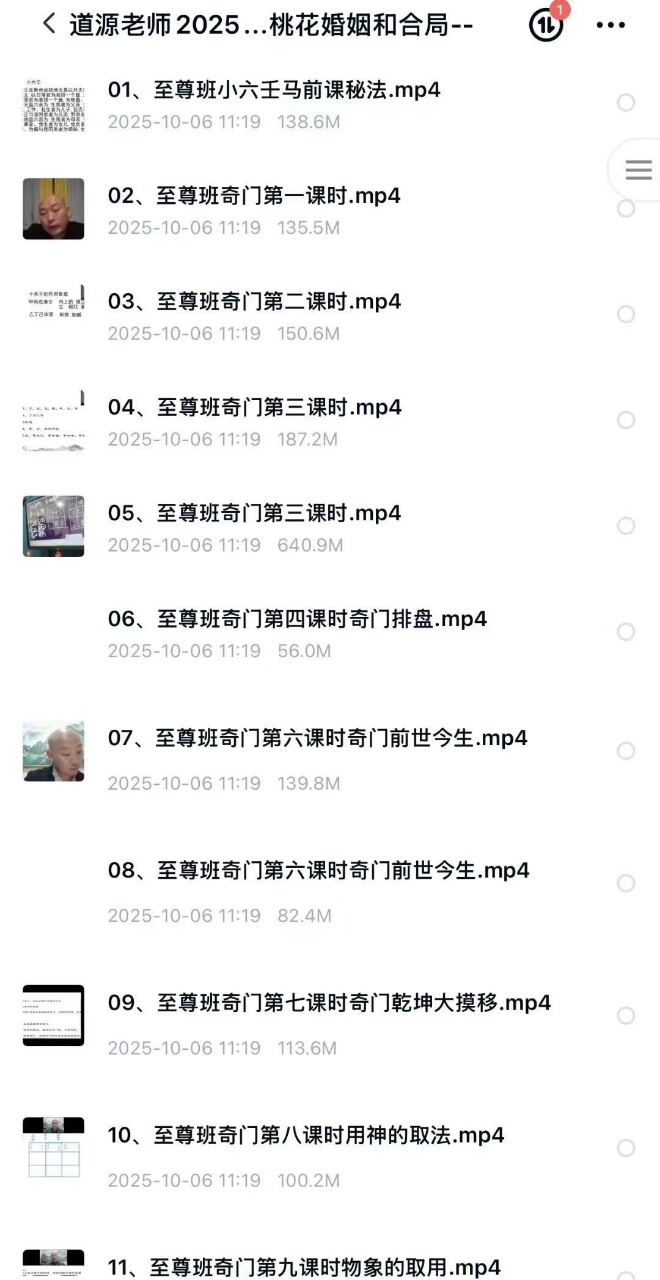The height and width of the screenshot is (1280, 660).
Task: Go back using the top-left arrow
Action: [48, 24]
